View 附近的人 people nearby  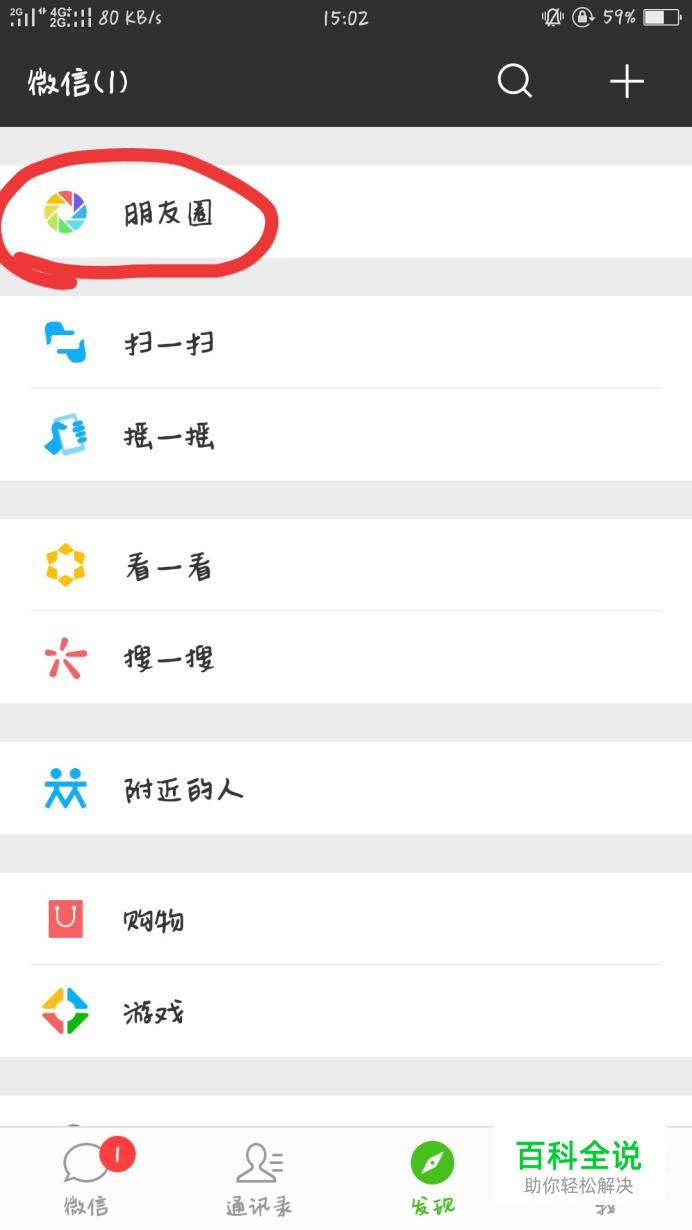(x=182, y=790)
